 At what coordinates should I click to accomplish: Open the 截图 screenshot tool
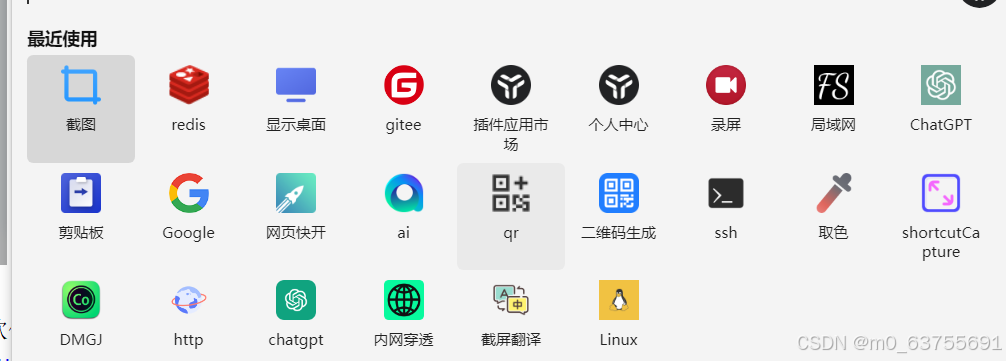point(81,108)
